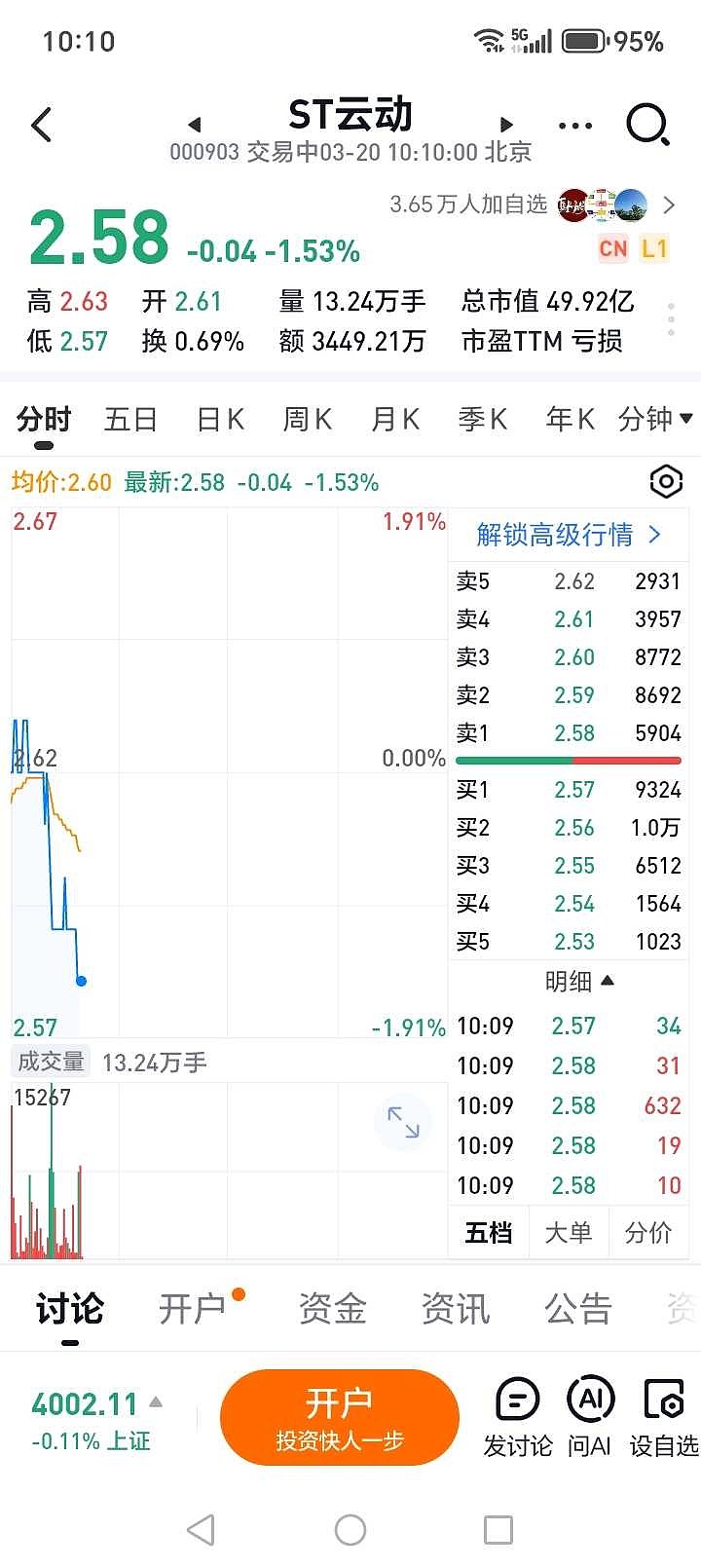
Task: Switch to previous stock with left arrow
Action: coord(195,125)
